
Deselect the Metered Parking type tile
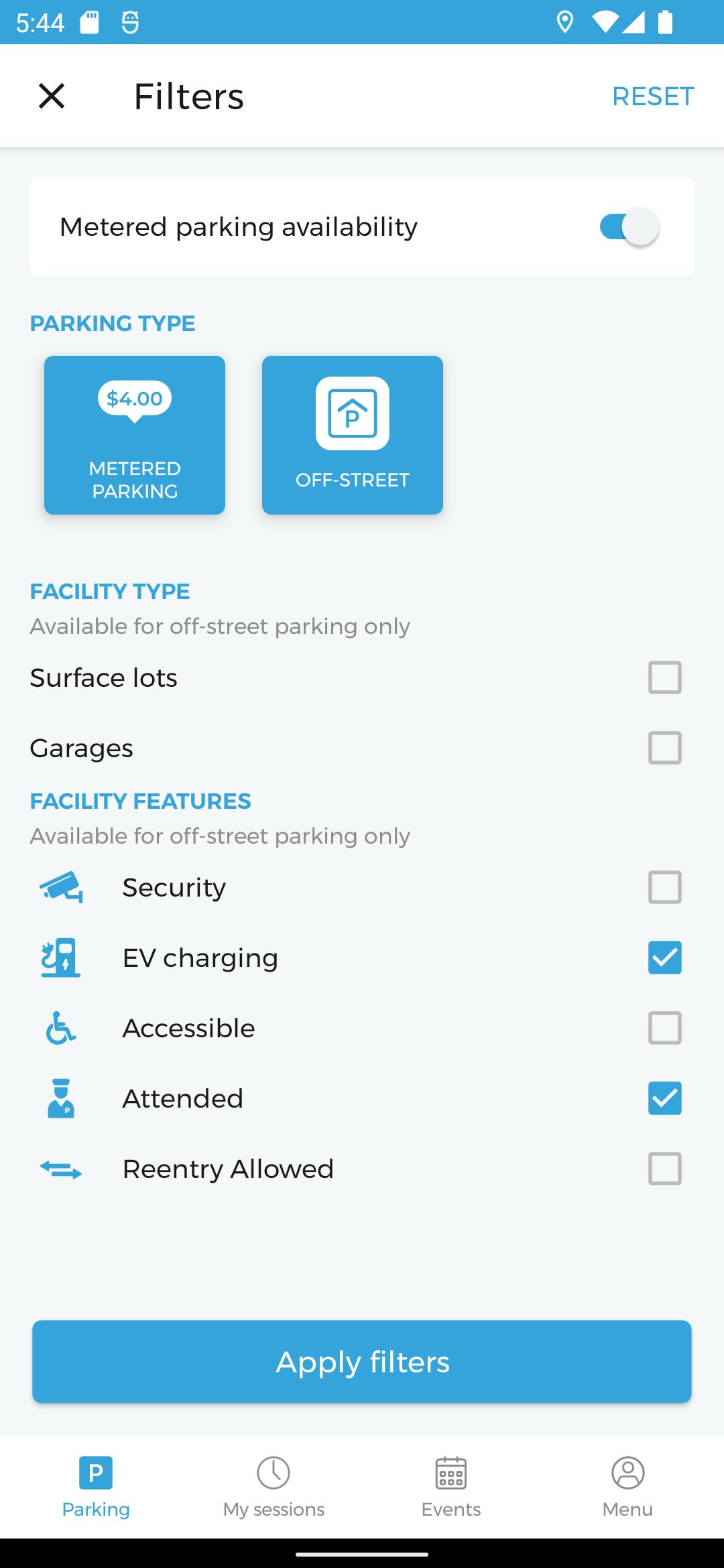click(x=135, y=435)
